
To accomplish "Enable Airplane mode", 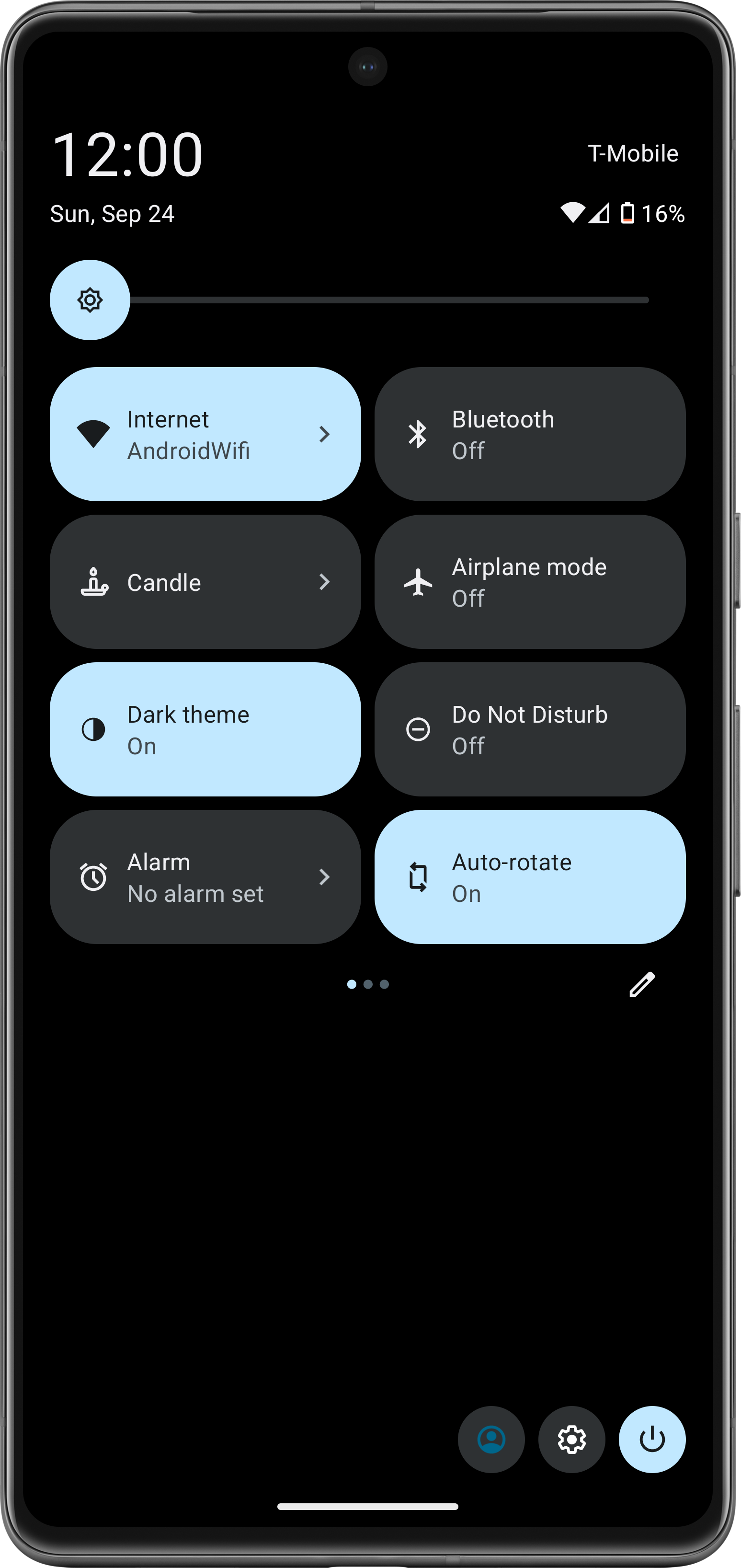I will (529, 582).
